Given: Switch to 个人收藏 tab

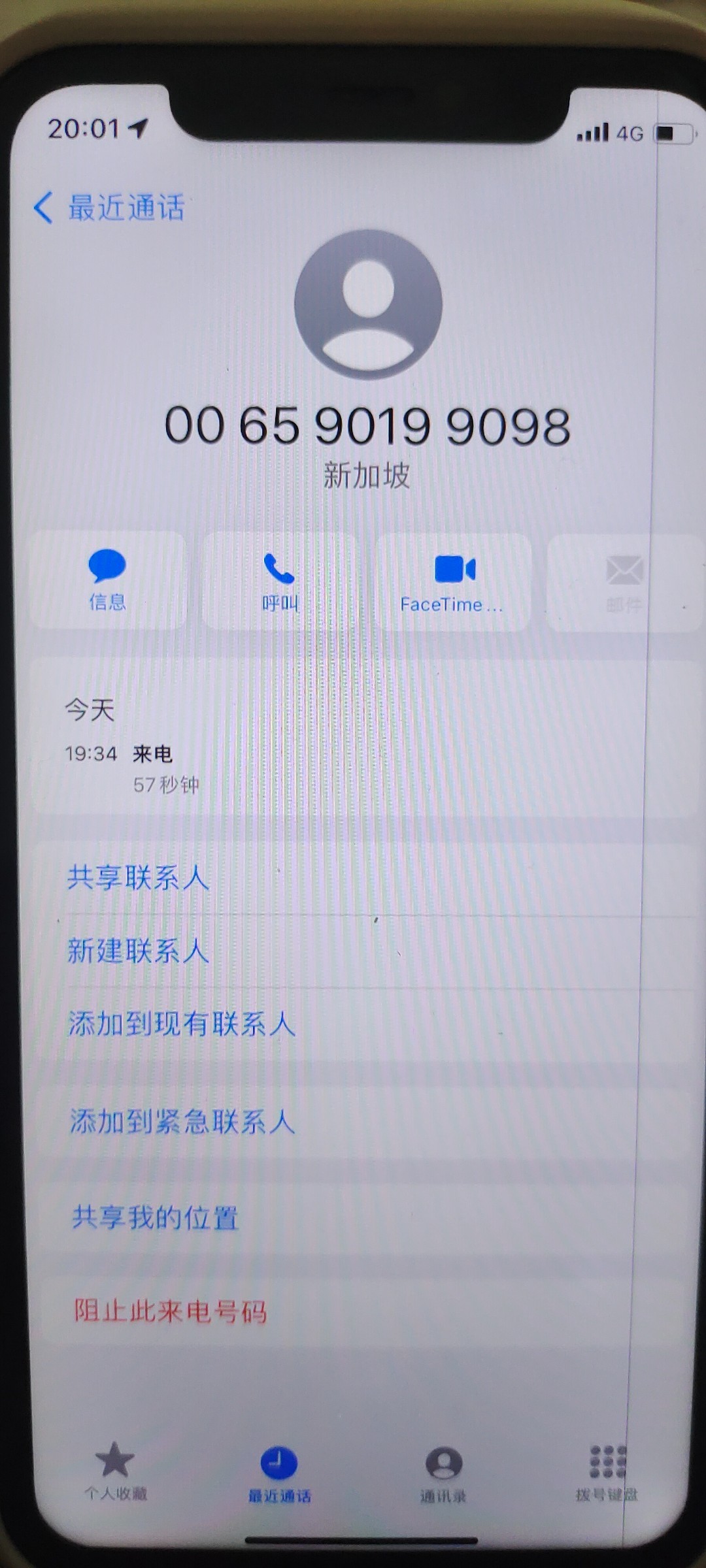Looking at the screenshot, I should (116, 1470).
